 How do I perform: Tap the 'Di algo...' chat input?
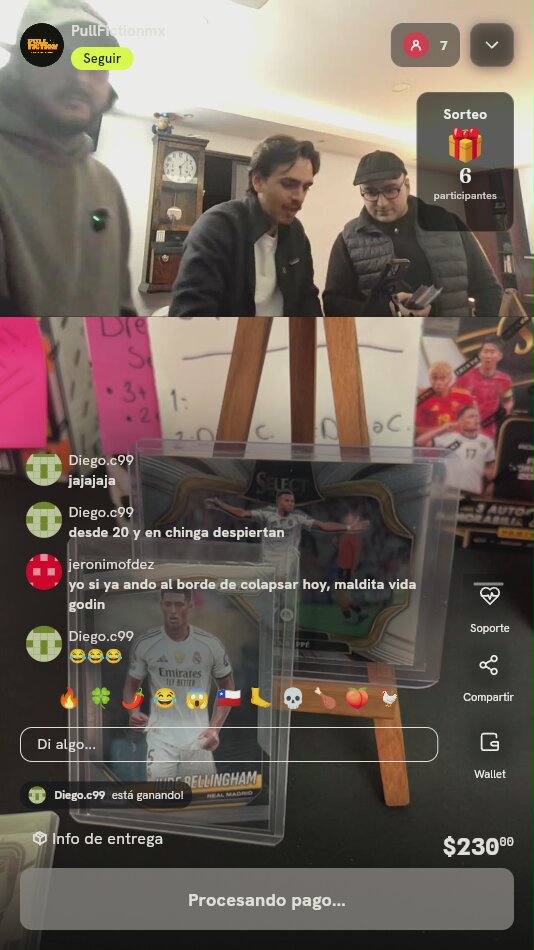(x=229, y=744)
